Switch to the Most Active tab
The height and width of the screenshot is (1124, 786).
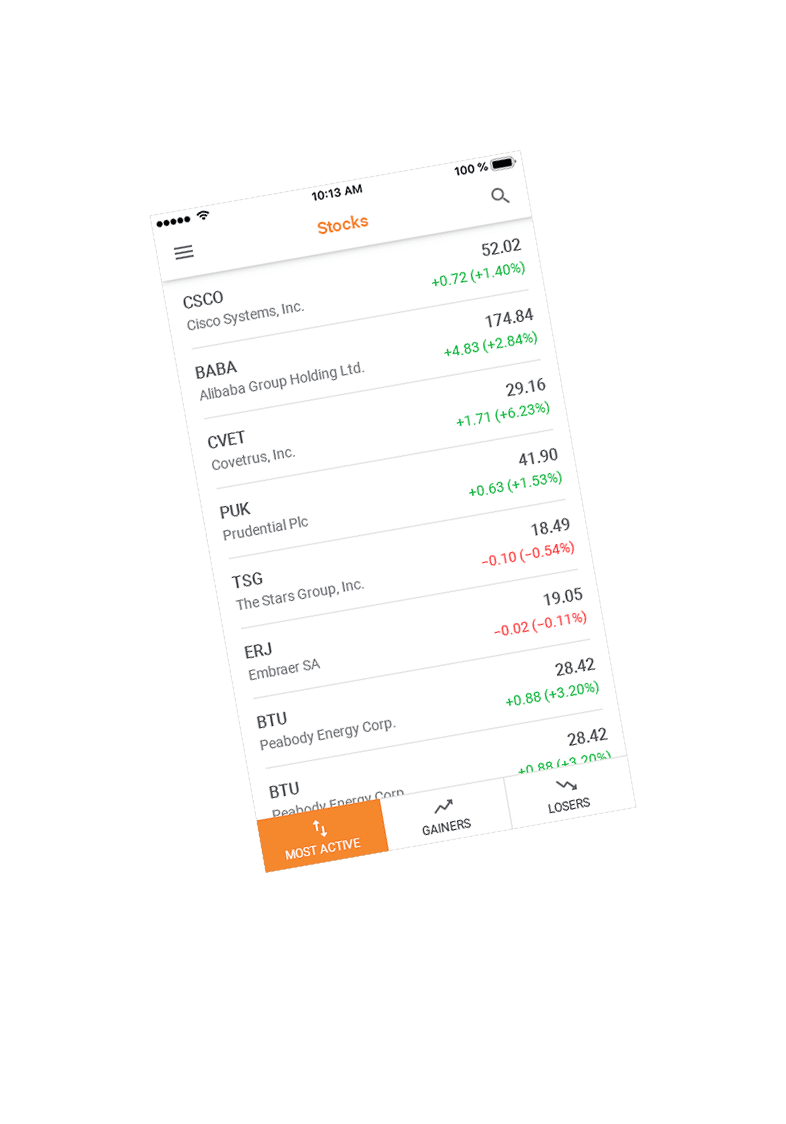(322, 838)
